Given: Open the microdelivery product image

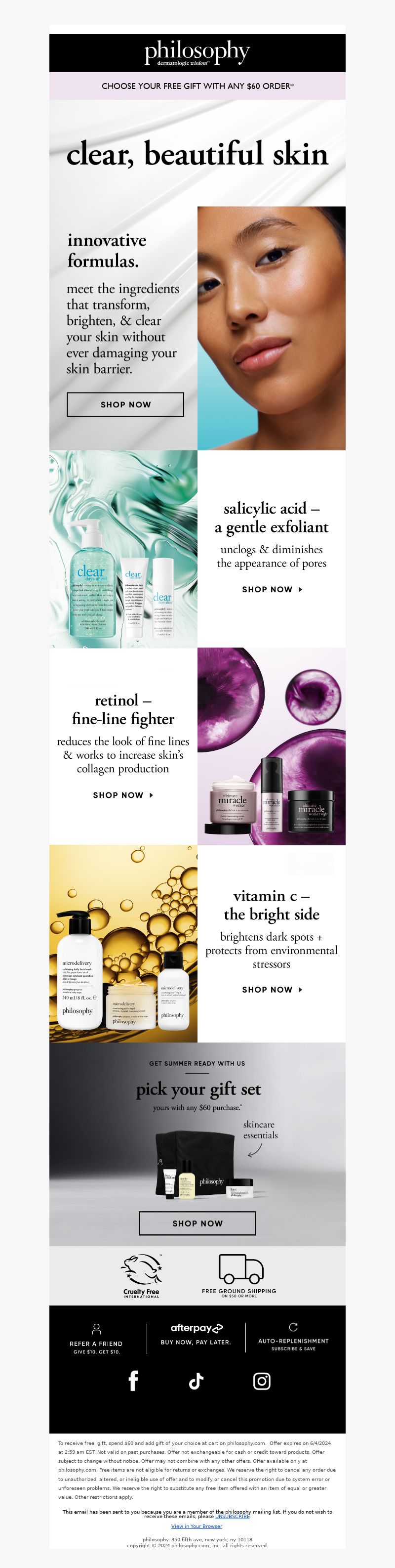Looking at the screenshot, I should coord(123,944).
